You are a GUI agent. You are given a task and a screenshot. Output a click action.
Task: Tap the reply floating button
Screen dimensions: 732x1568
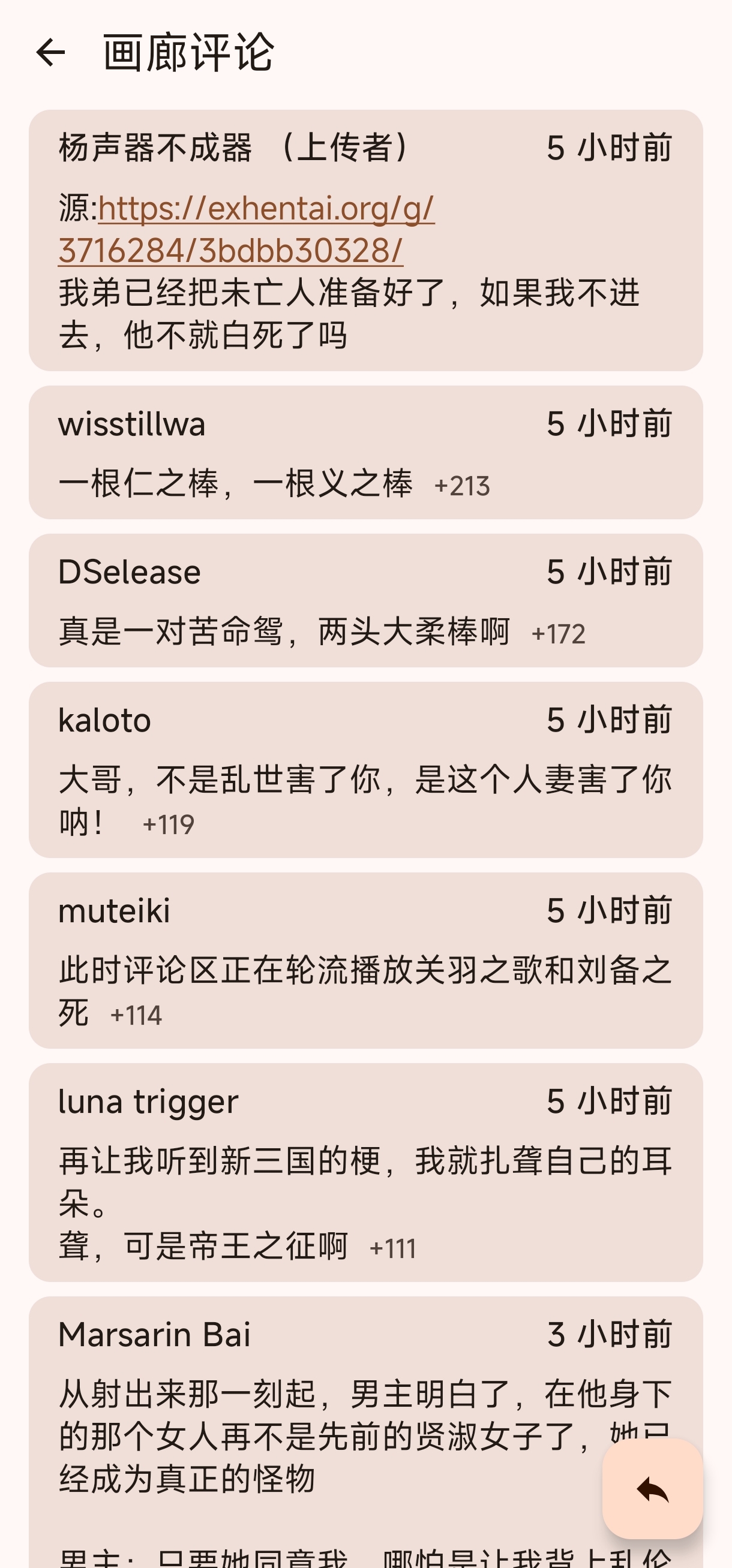652,1489
